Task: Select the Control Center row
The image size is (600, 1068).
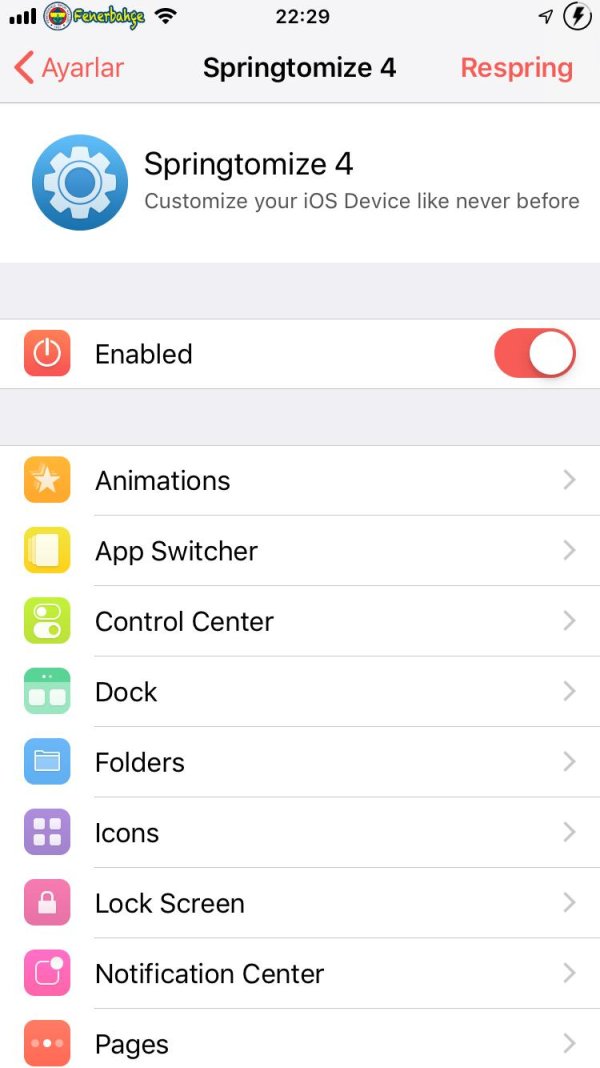Action: pyautogui.click(x=300, y=621)
